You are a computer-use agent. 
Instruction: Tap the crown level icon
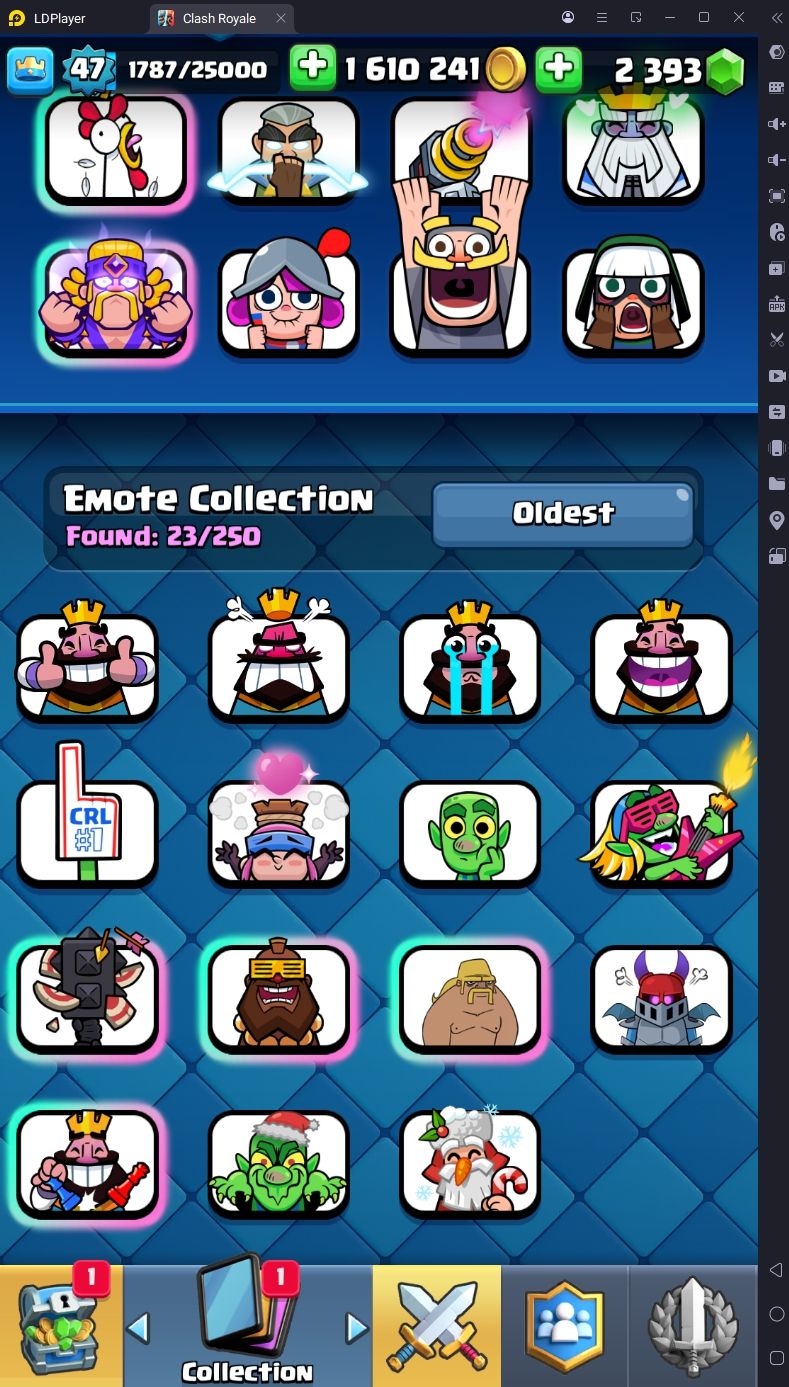coord(31,69)
